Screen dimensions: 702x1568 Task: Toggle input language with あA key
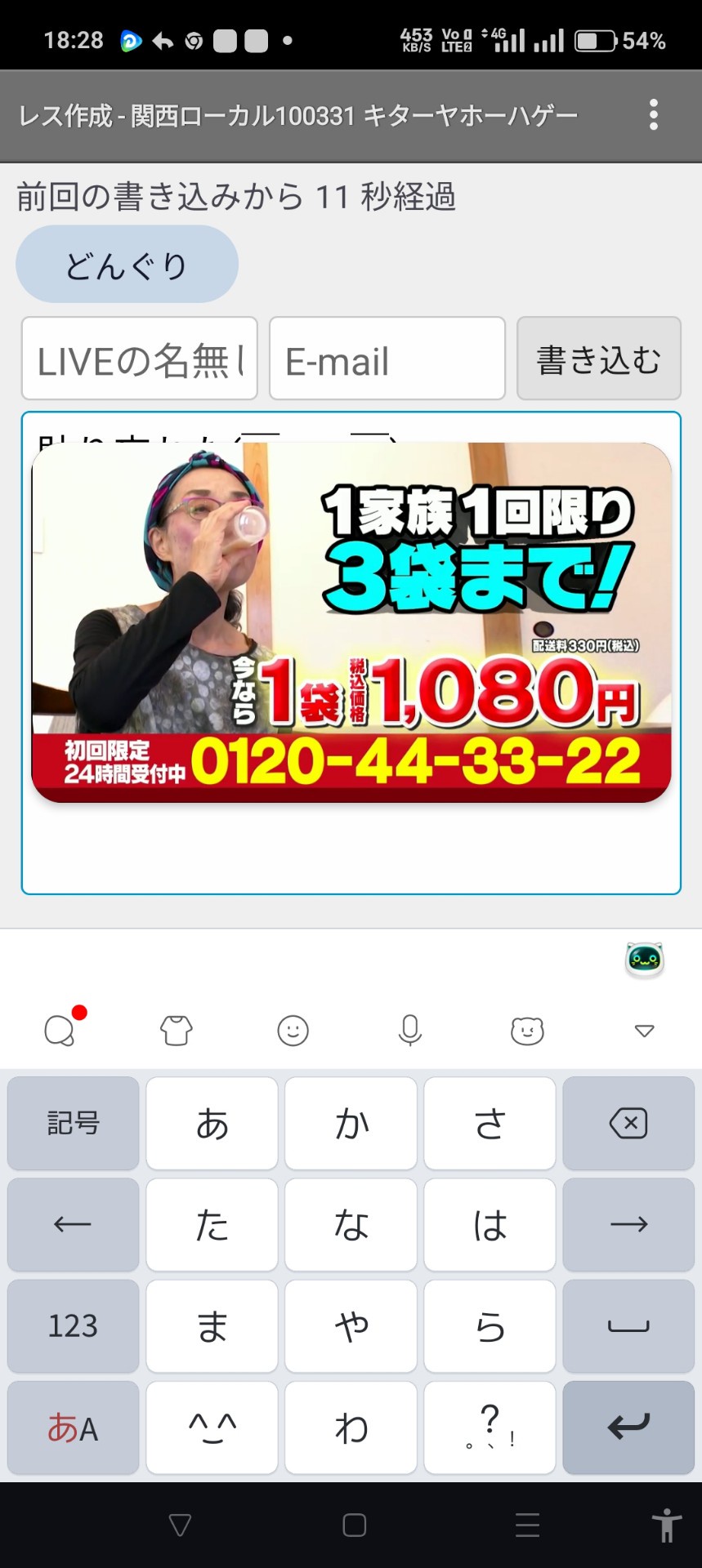[x=74, y=1428]
